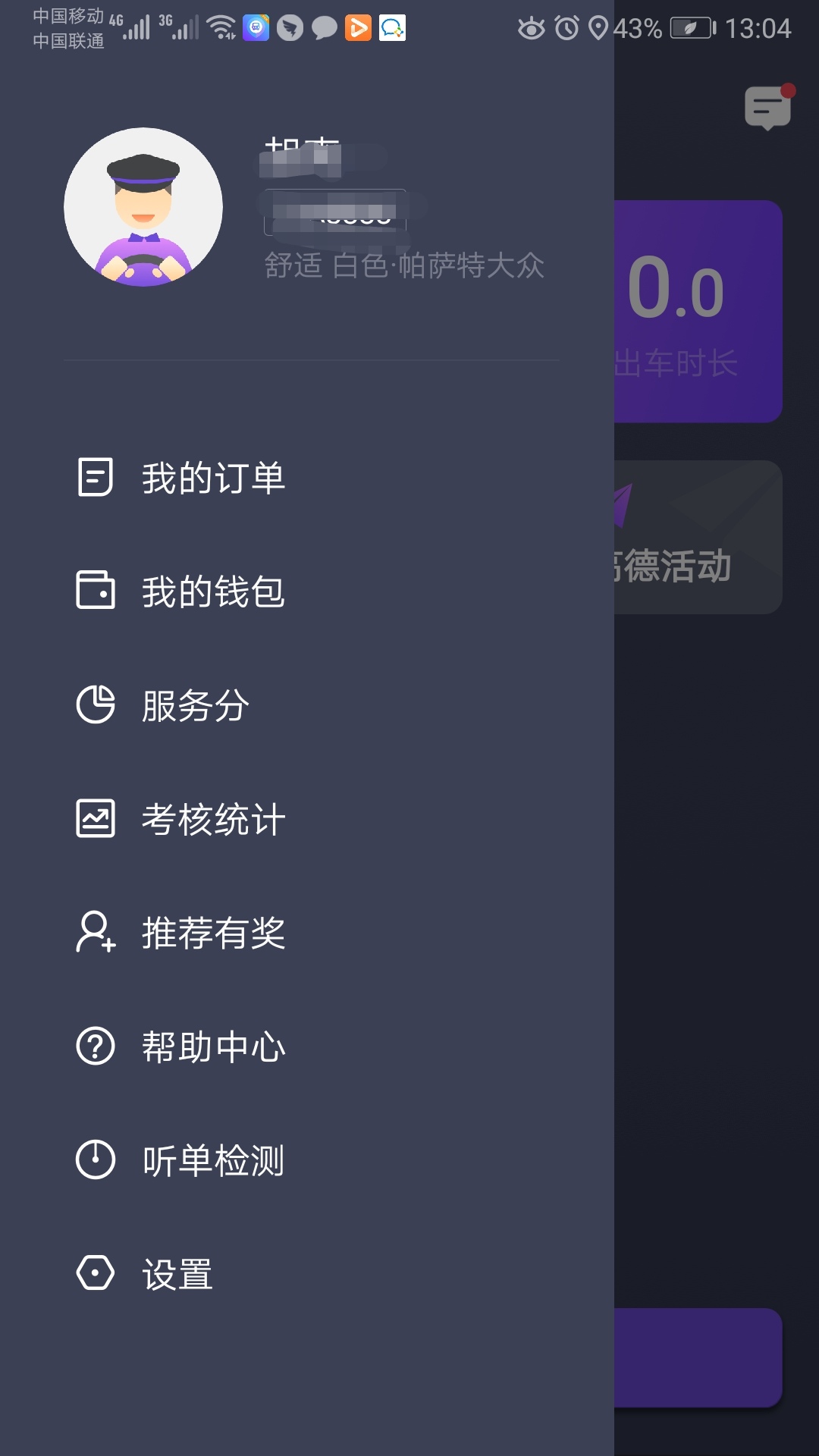Open 我的订单 (My Orders)
819x1456 pixels.
pyautogui.click(x=212, y=478)
